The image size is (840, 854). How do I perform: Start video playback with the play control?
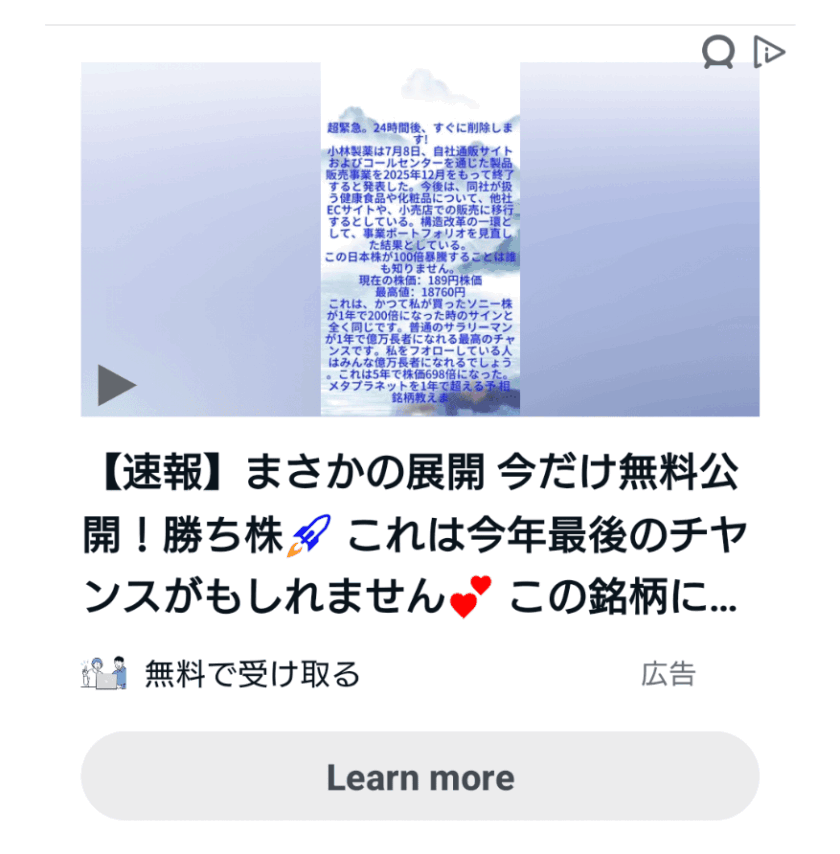click(x=113, y=383)
